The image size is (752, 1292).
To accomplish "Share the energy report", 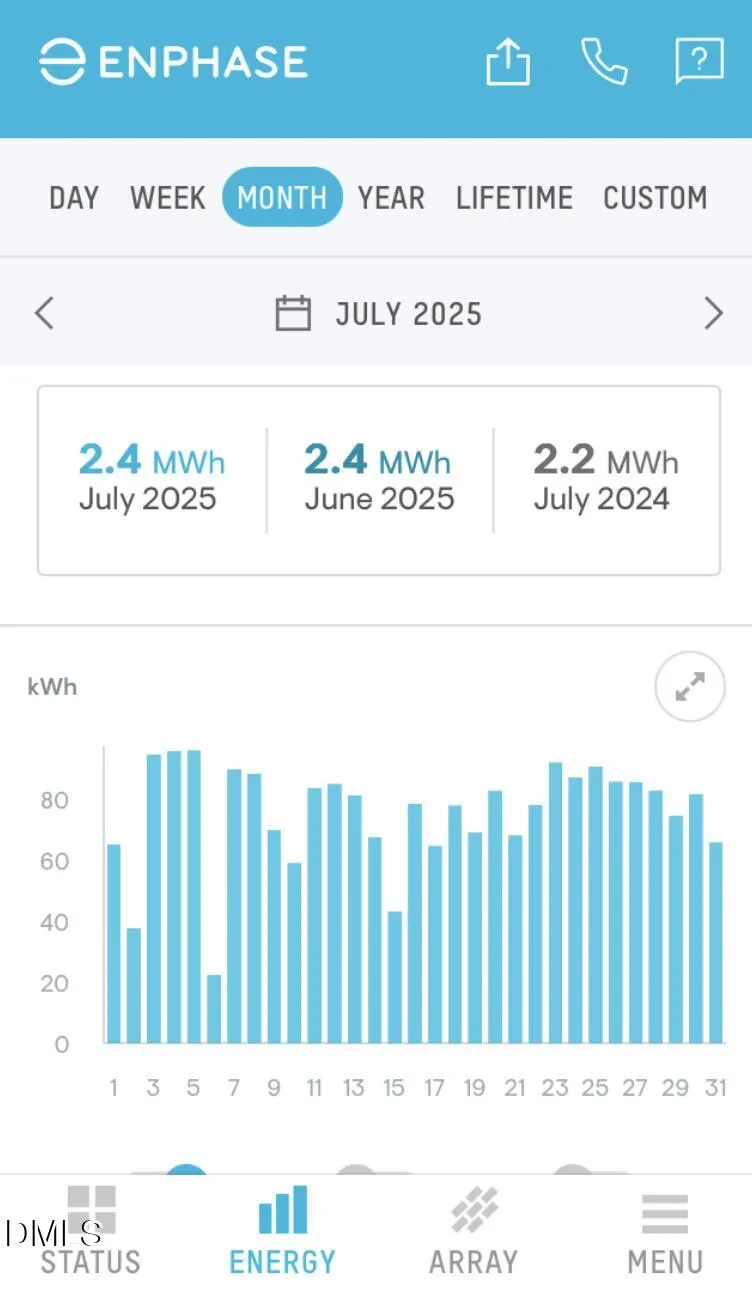I will coord(507,62).
